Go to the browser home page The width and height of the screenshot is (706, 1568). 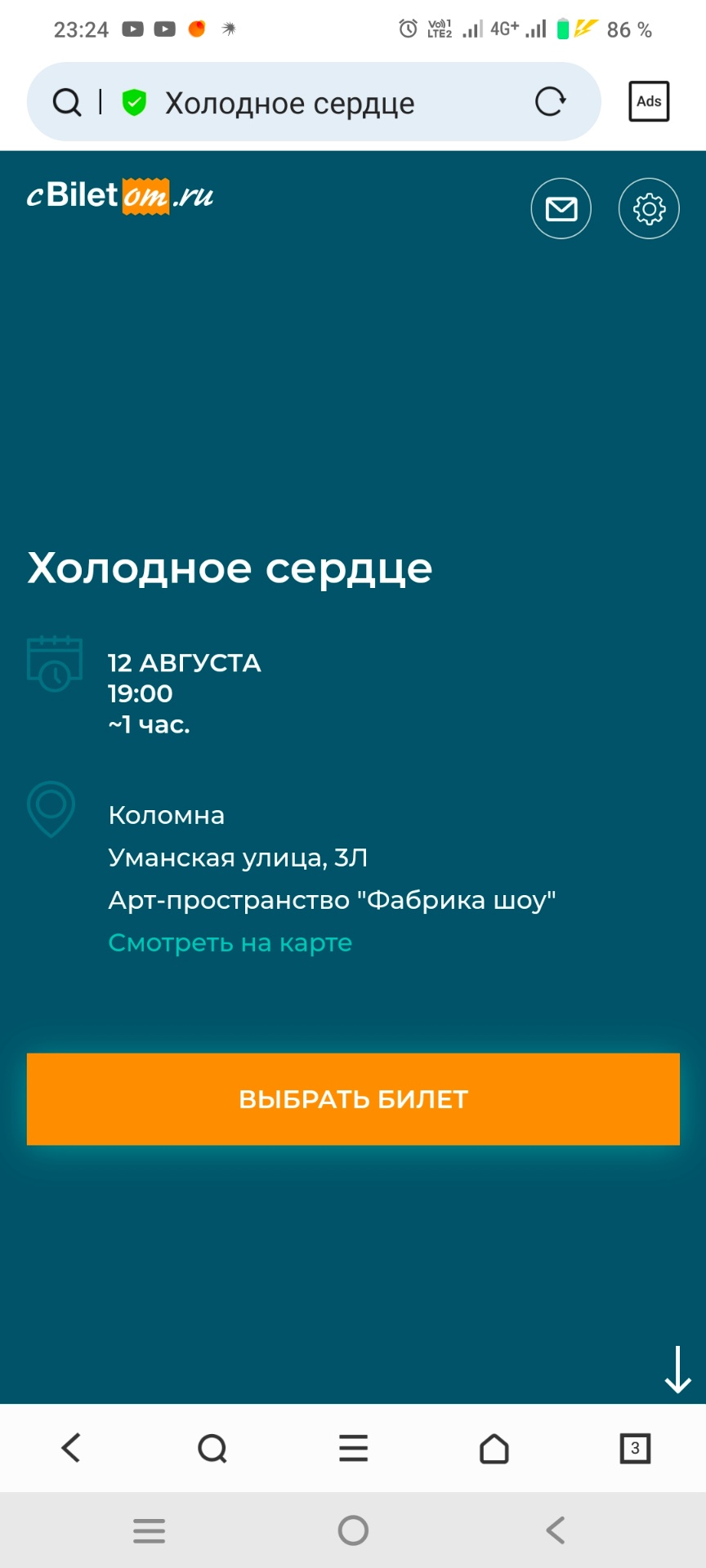tap(494, 1448)
